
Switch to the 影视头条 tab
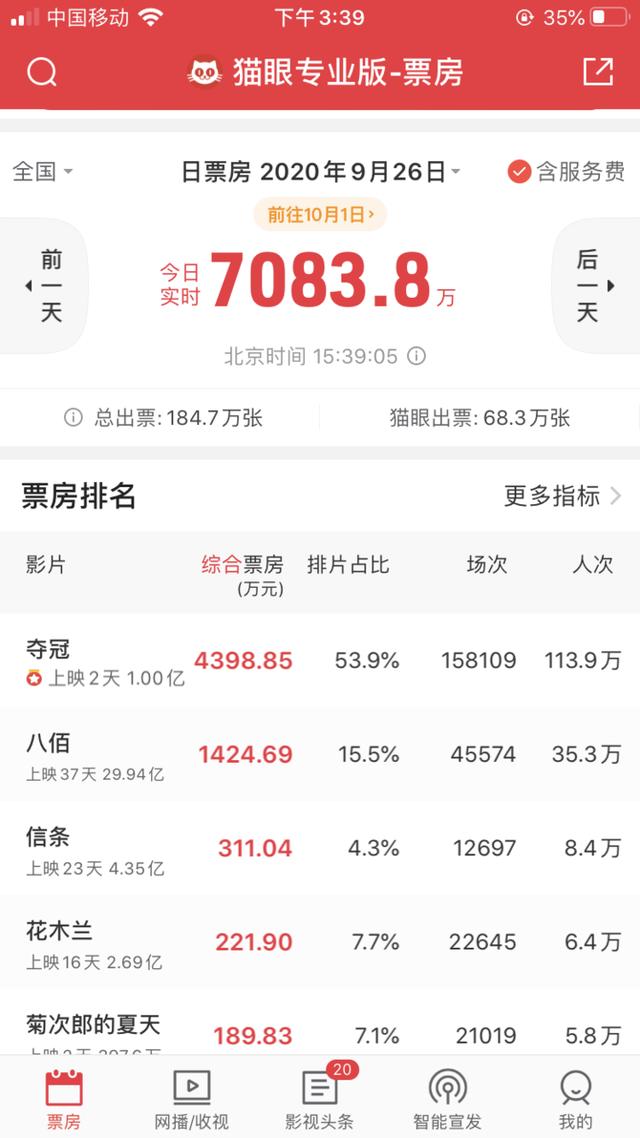pyautogui.click(x=319, y=1099)
